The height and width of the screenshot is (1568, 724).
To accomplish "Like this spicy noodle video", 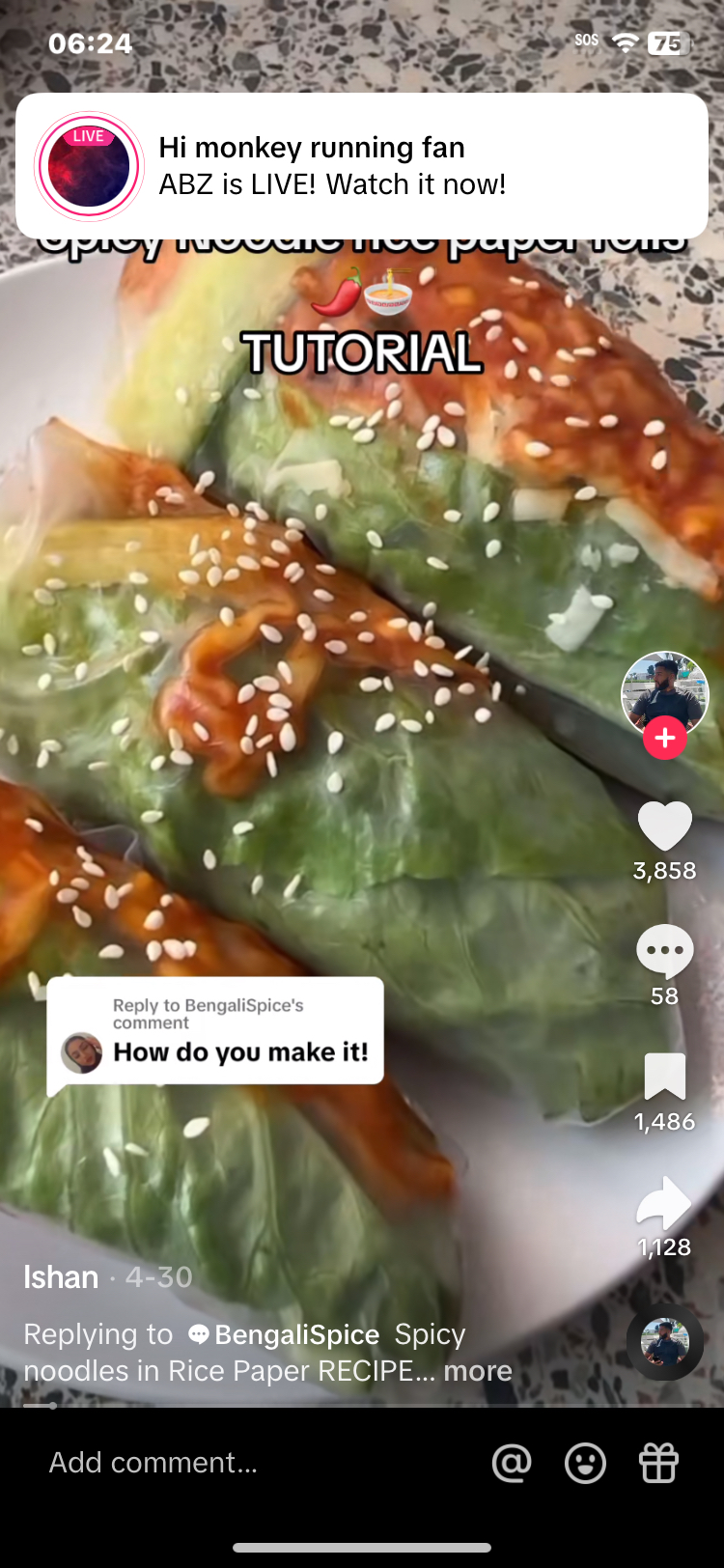I will 664,827.
